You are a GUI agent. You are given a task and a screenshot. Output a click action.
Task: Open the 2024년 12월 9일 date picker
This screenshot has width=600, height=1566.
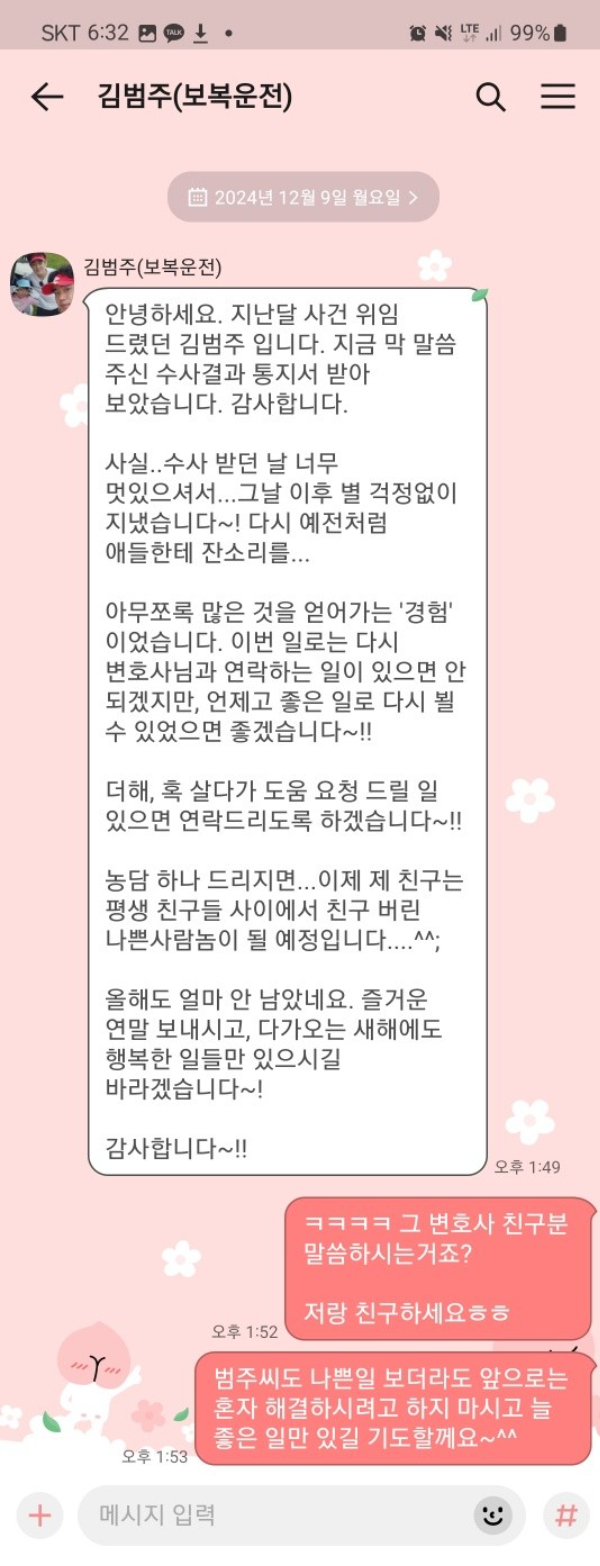coord(303,197)
